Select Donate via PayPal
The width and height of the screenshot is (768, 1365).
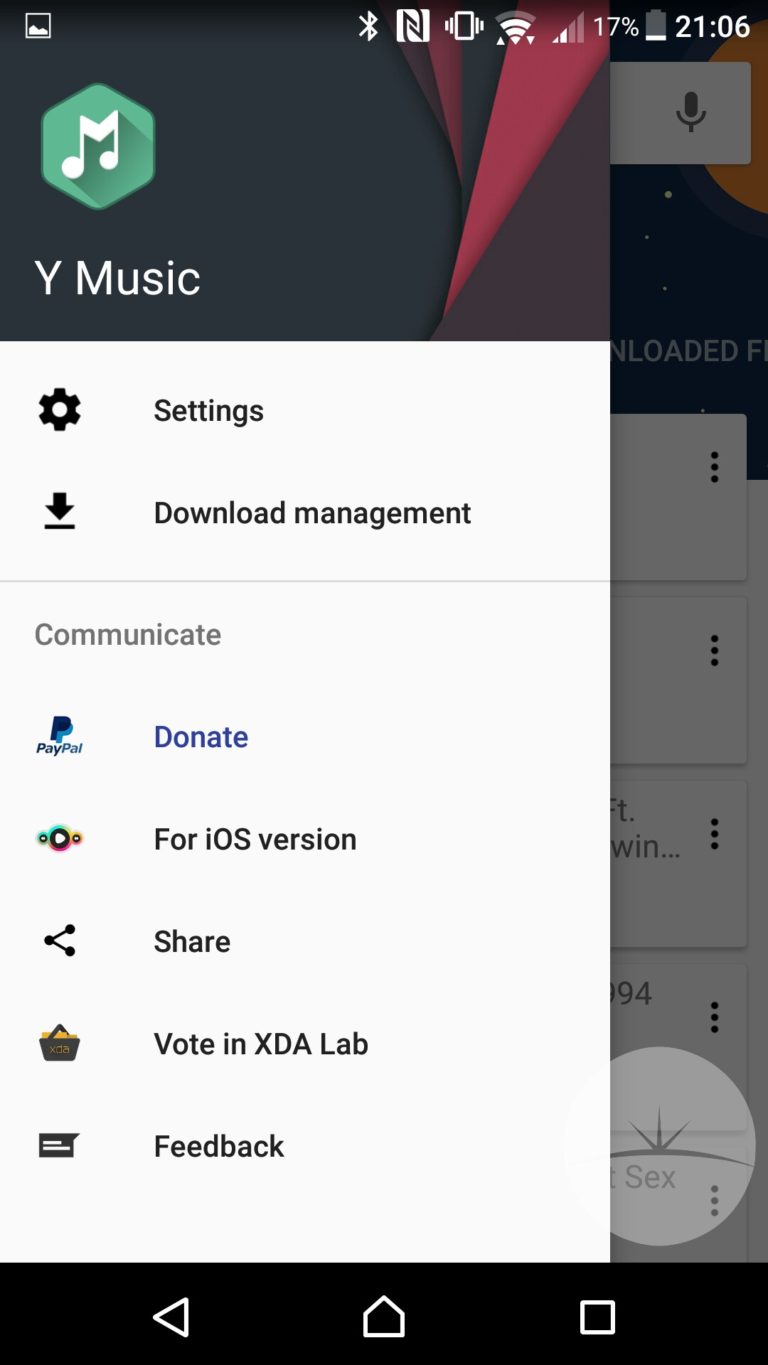point(305,736)
